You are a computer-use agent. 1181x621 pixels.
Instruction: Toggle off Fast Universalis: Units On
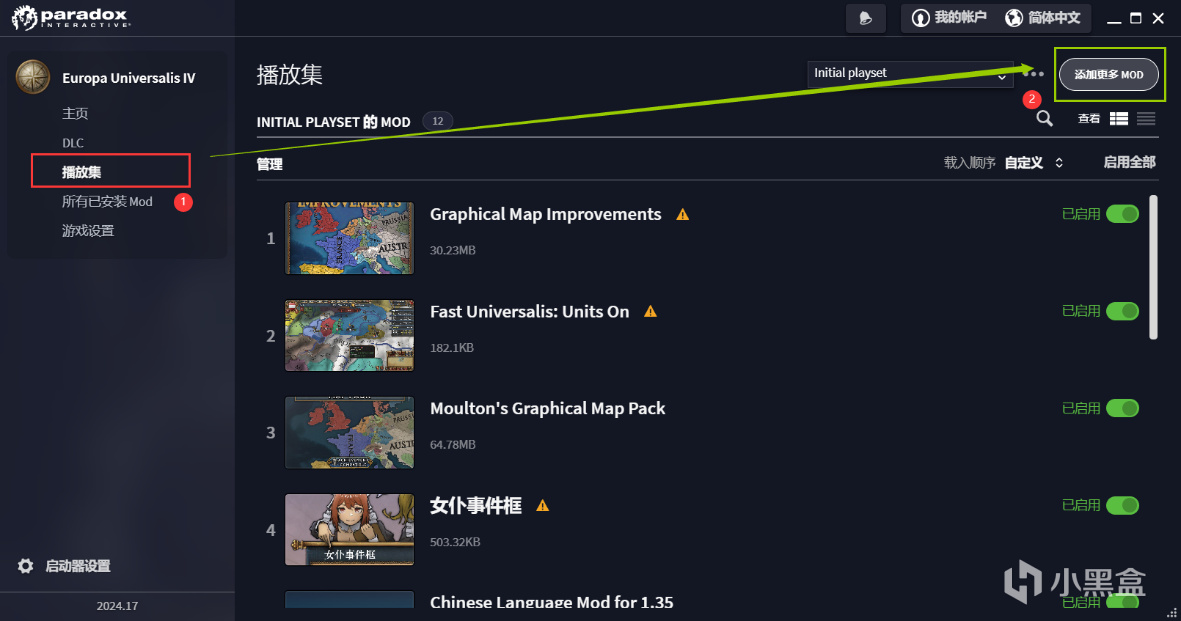tap(1122, 311)
